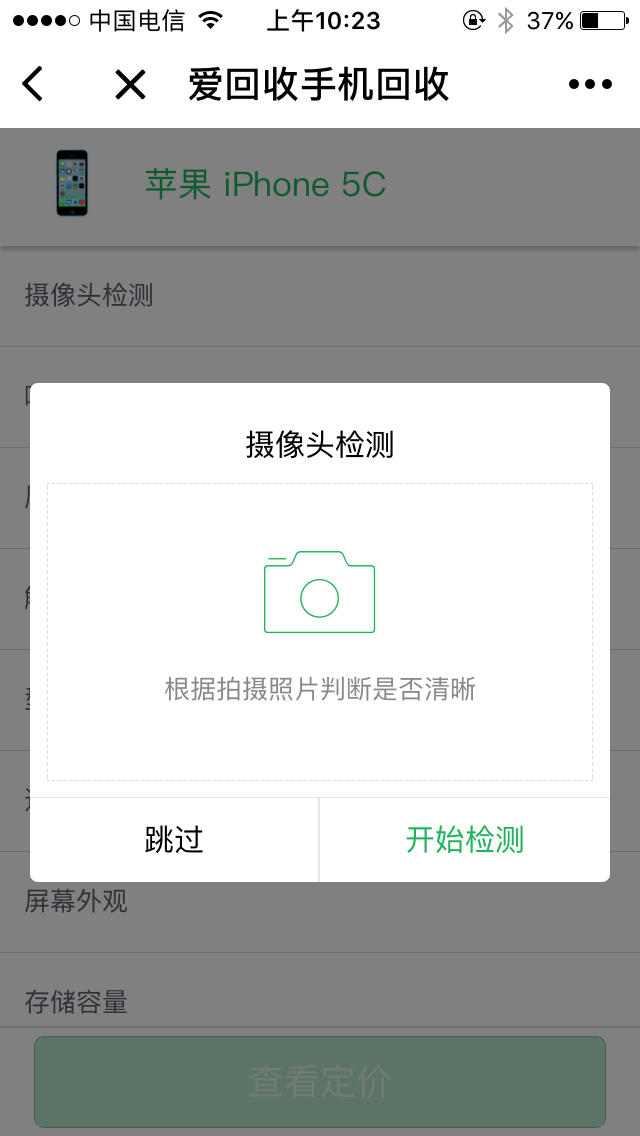Close the web page with X
The image size is (640, 1136).
pyautogui.click(x=130, y=85)
